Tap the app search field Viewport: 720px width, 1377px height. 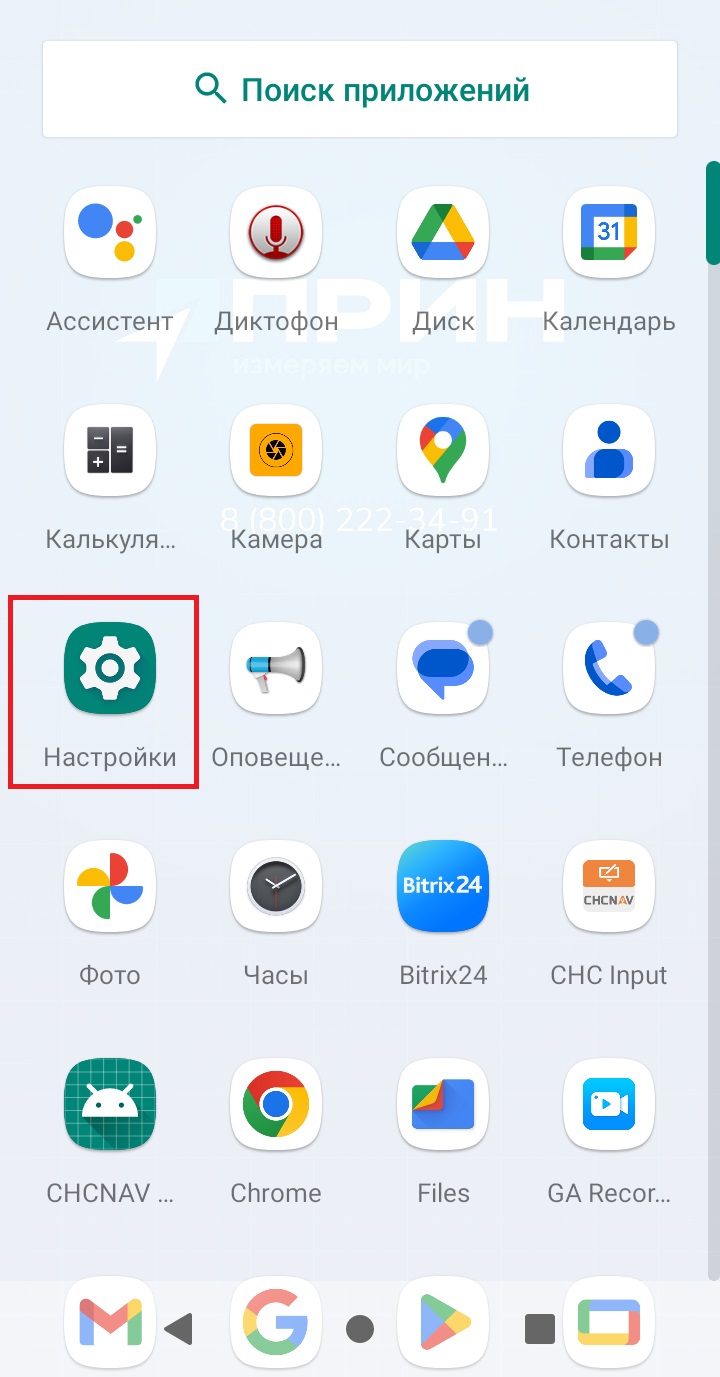pyautogui.click(x=360, y=90)
